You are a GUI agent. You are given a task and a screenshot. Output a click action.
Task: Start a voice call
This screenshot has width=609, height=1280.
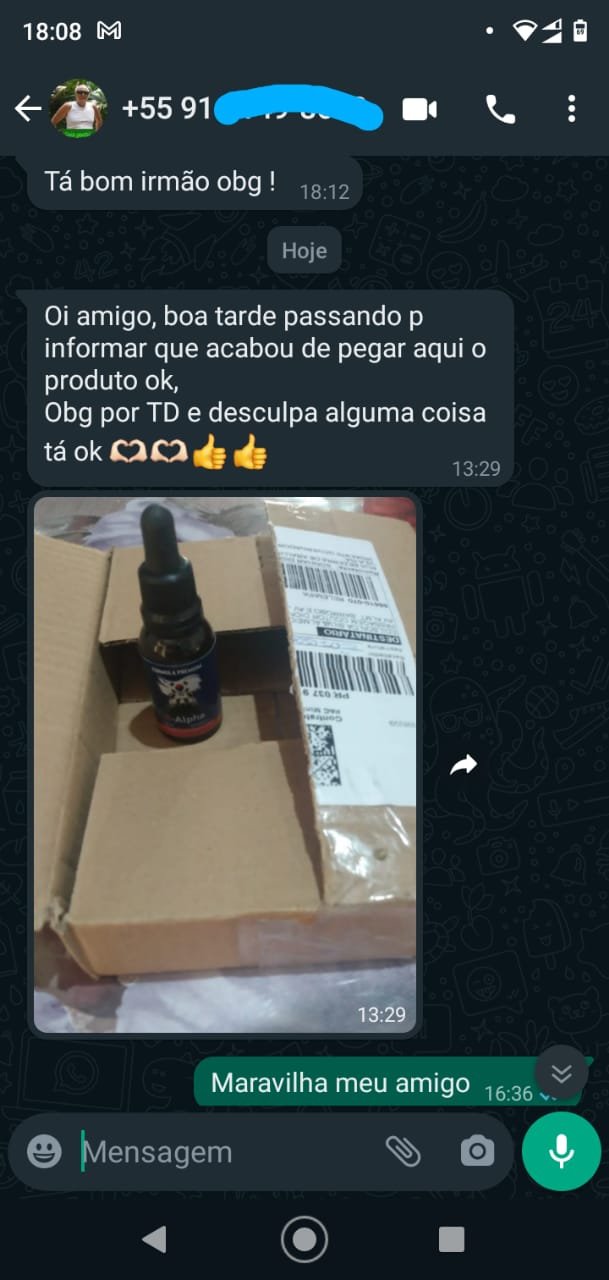click(500, 108)
